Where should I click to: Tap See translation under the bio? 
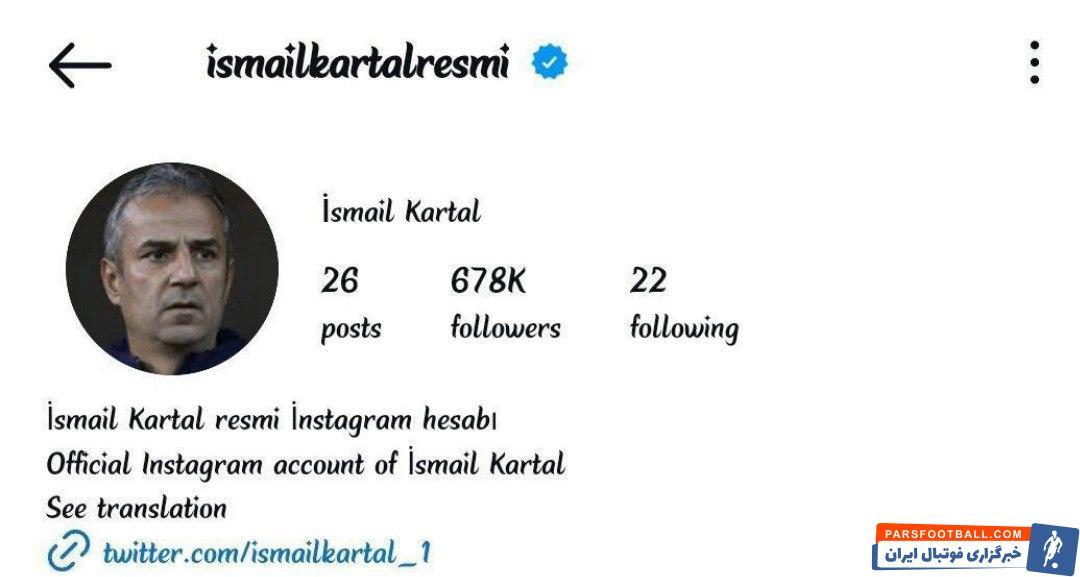[x=137, y=508]
